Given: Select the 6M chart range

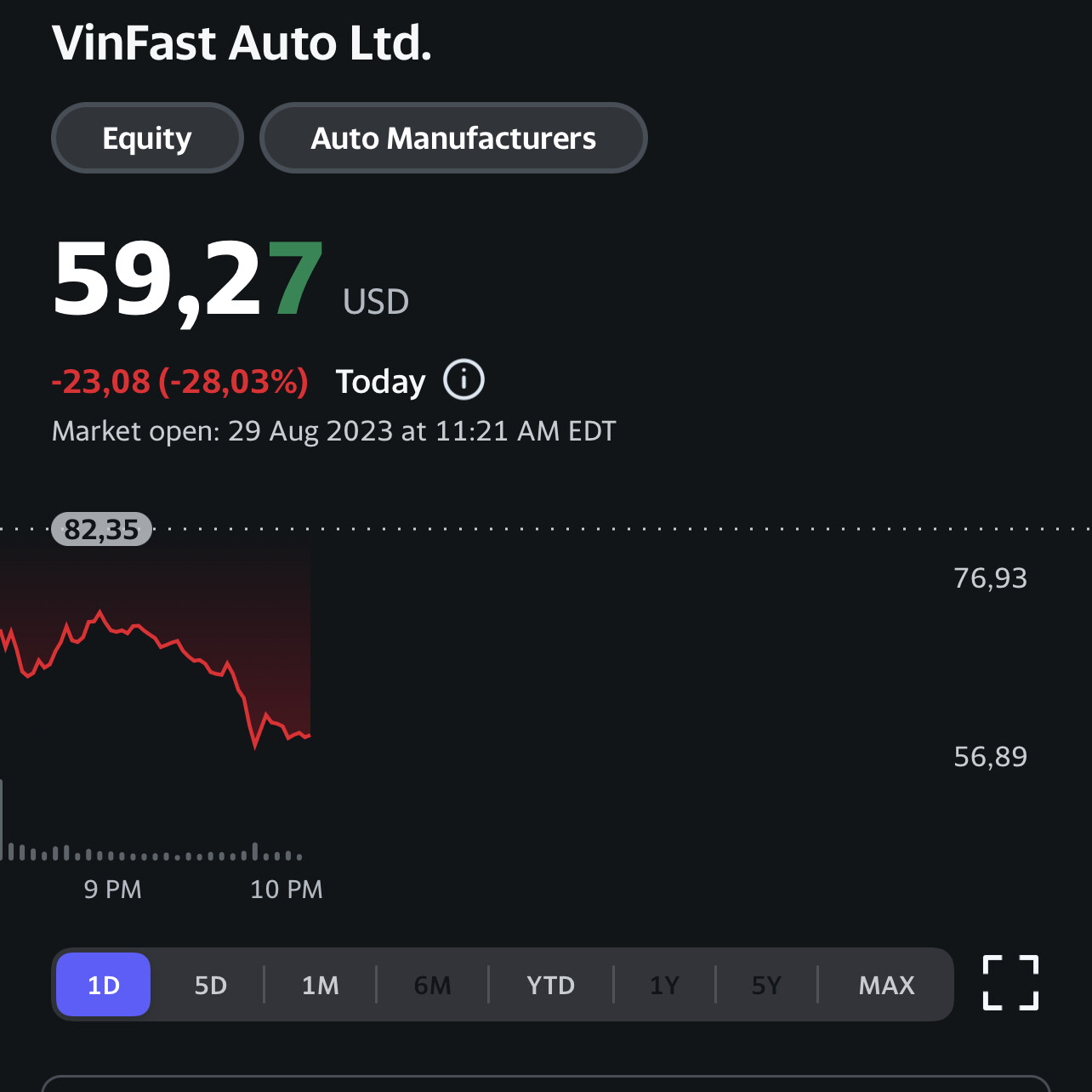Looking at the screenshot, I should (432, 985).
